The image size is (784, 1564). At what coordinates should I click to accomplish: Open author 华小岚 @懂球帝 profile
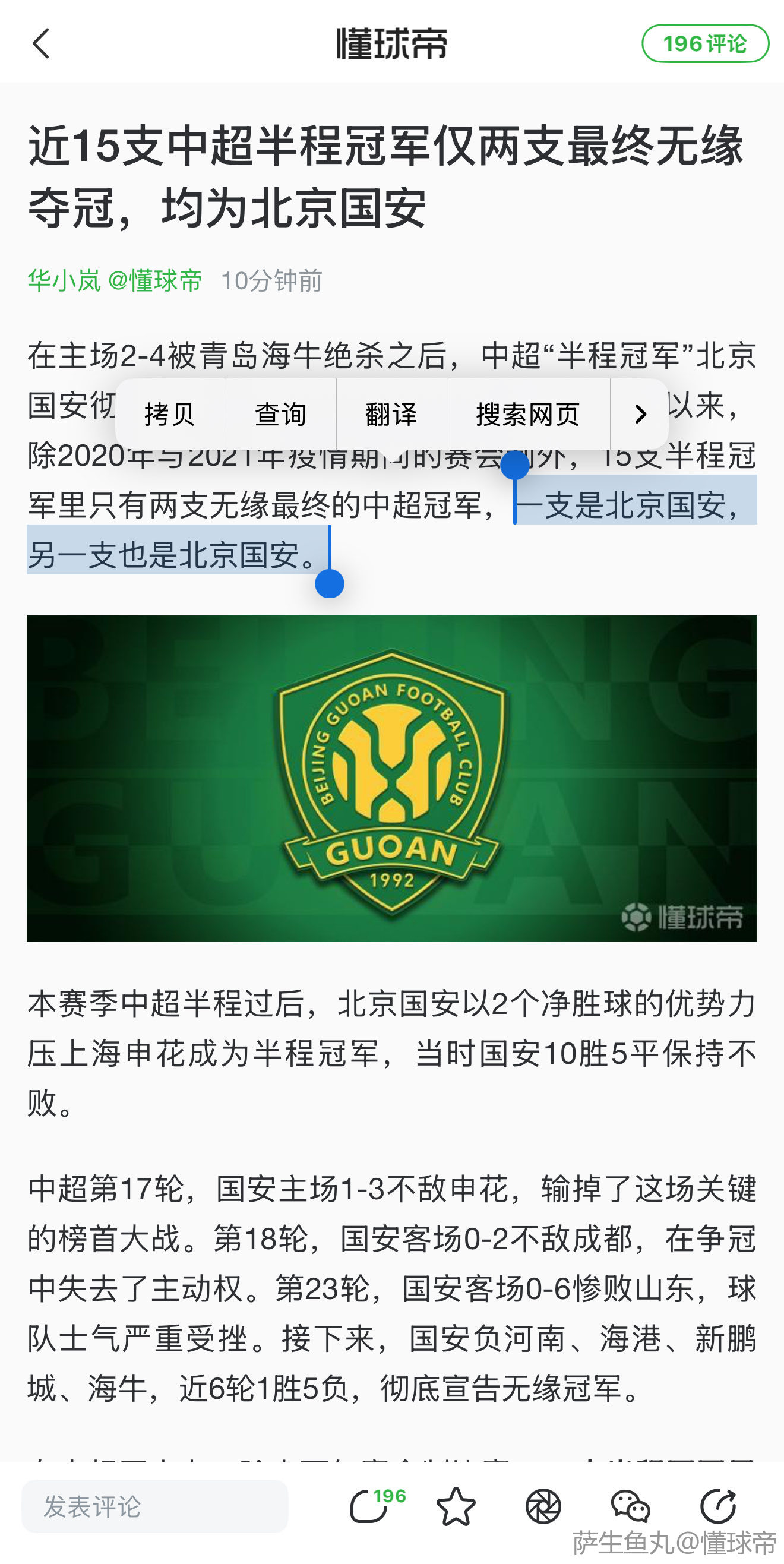tap(114, 281)
